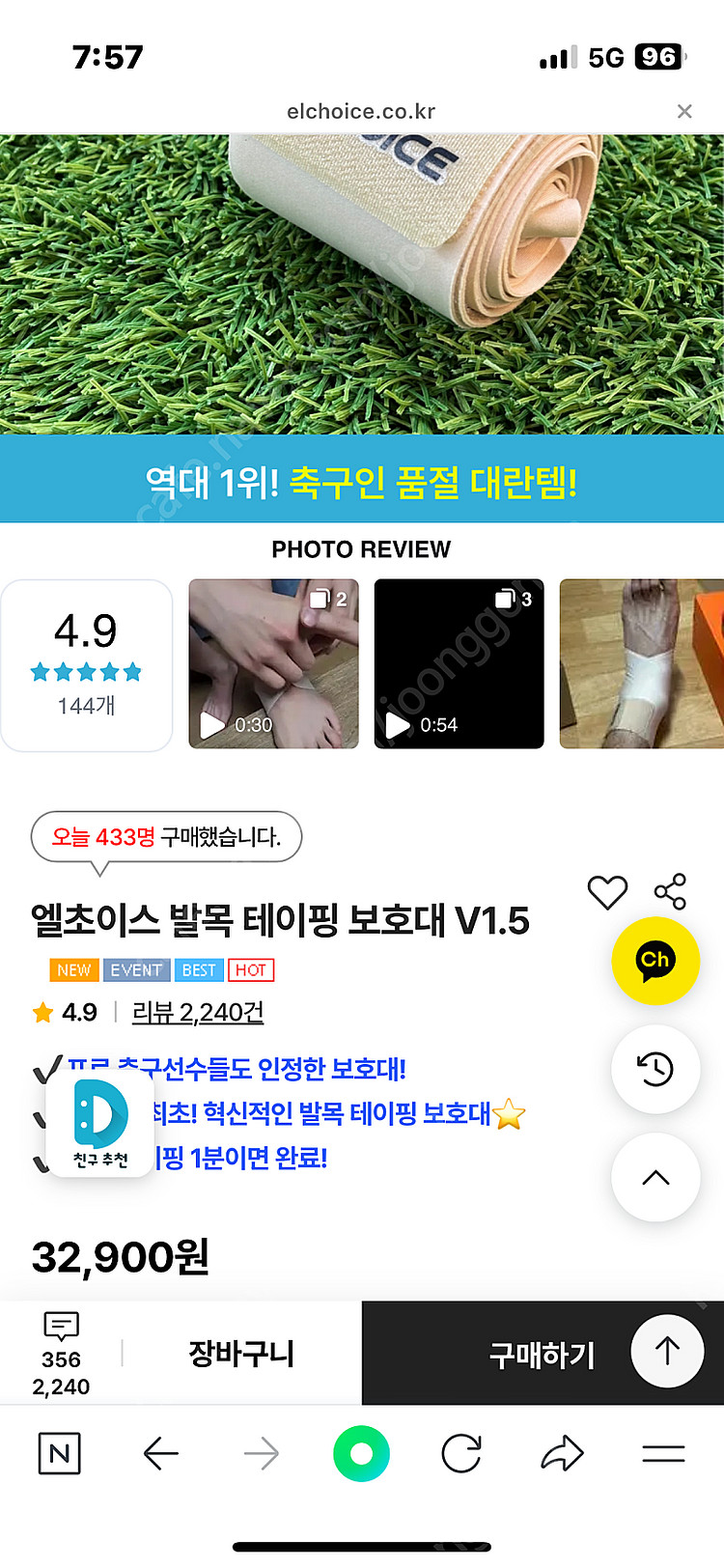Share this product via the share icon
Image resolution: width=724 pixels, height=1568 pixels.
(670, 891)
